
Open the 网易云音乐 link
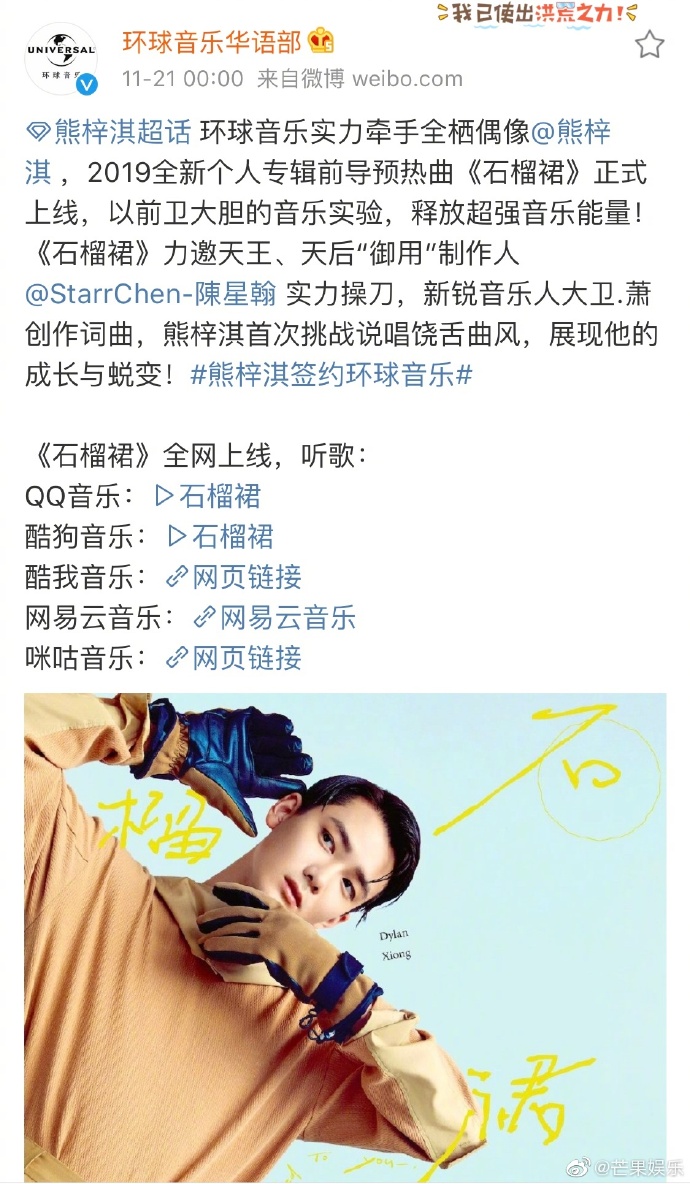click(x=275, y=617)
